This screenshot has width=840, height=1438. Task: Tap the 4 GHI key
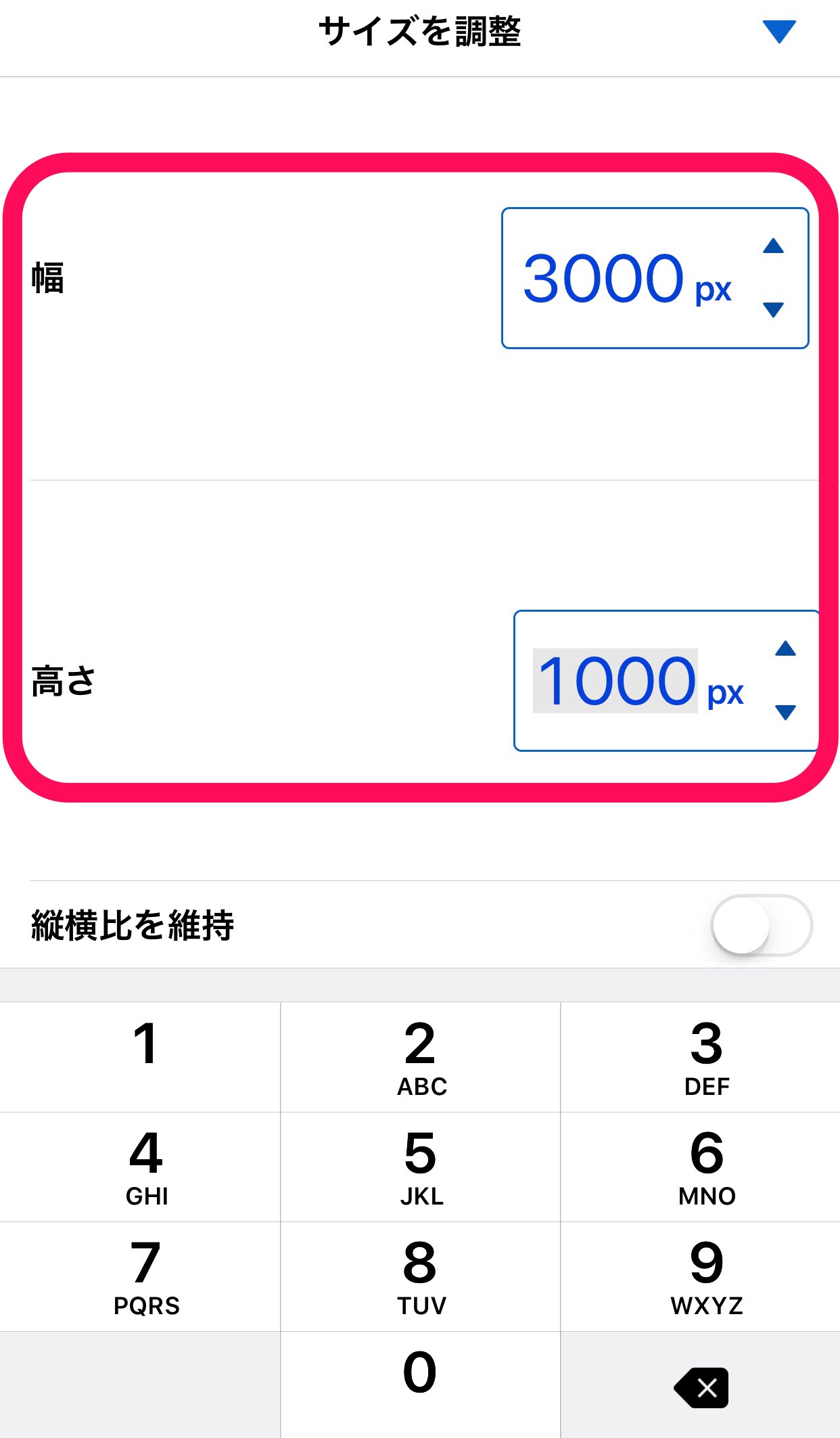[x=140, y=1167]
